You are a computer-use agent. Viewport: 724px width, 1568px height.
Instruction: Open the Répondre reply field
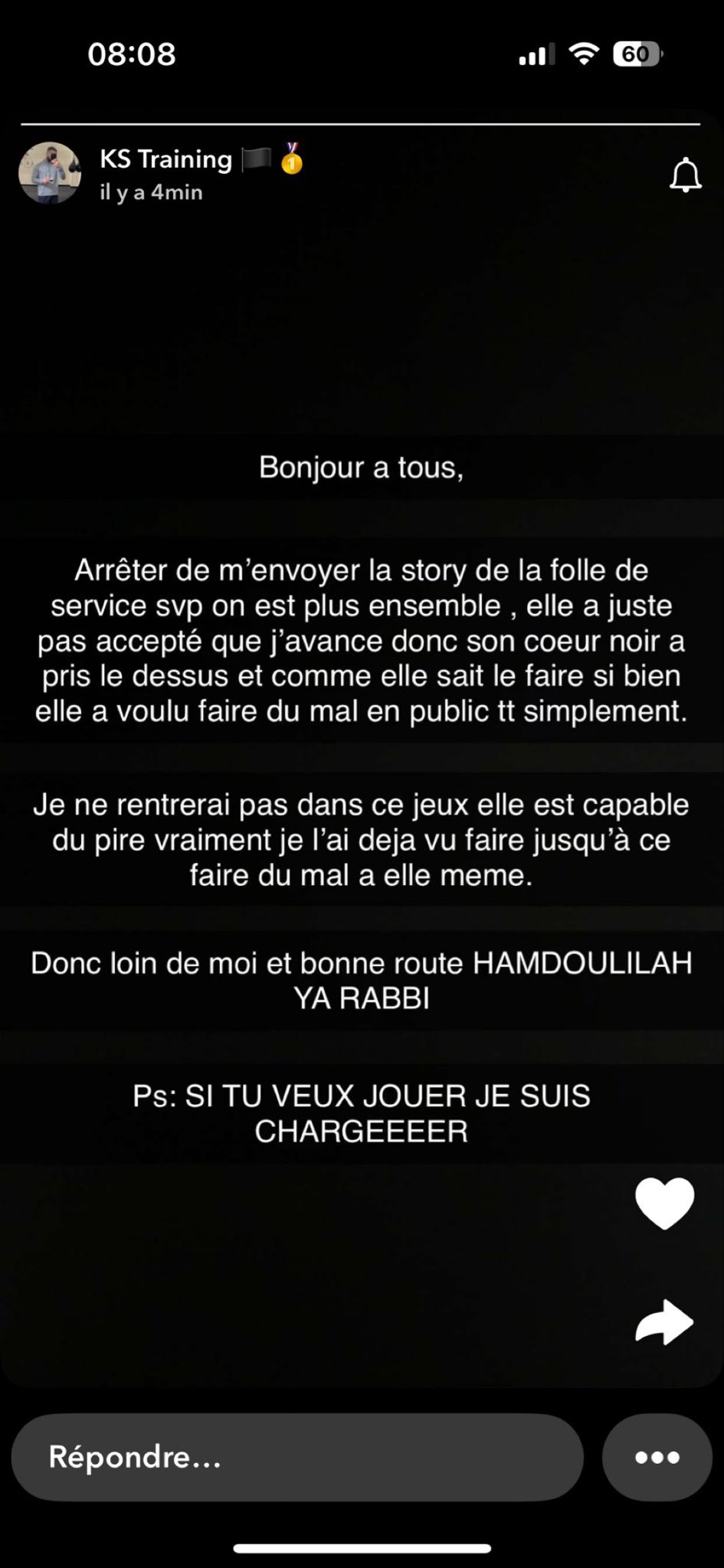tap(297, 1457)
